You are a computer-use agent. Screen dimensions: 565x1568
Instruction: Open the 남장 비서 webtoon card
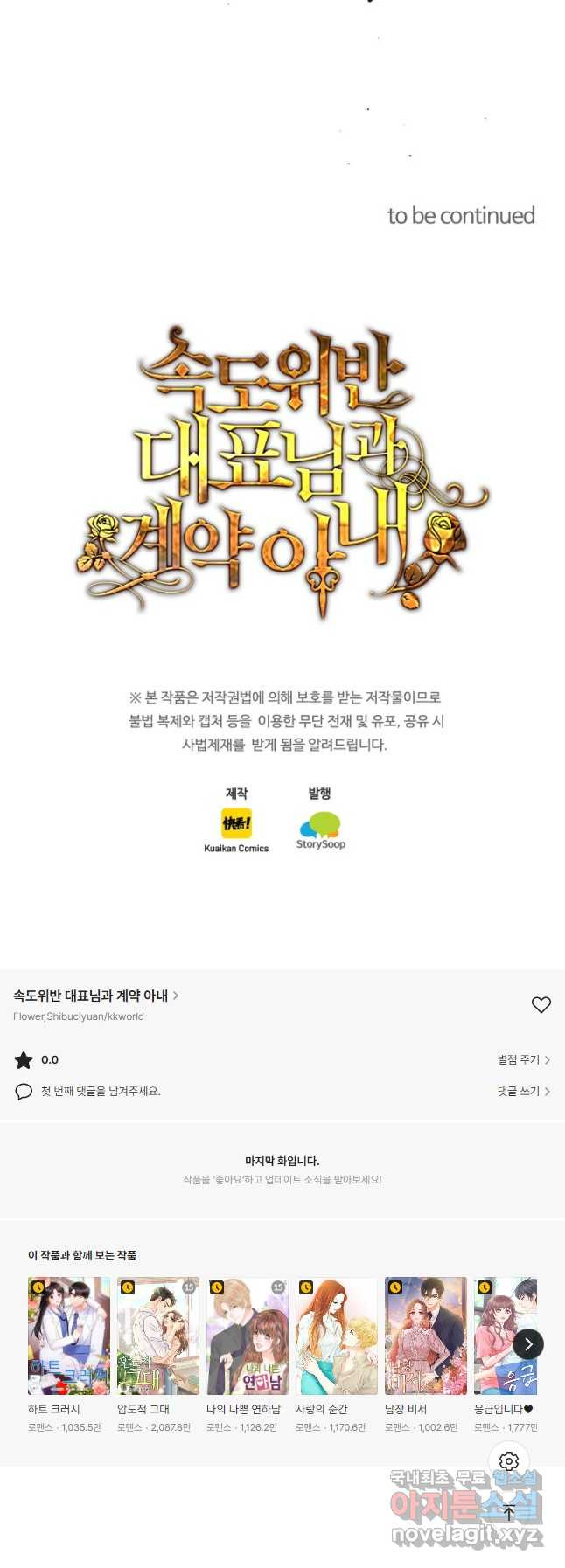click(426, 1336)
